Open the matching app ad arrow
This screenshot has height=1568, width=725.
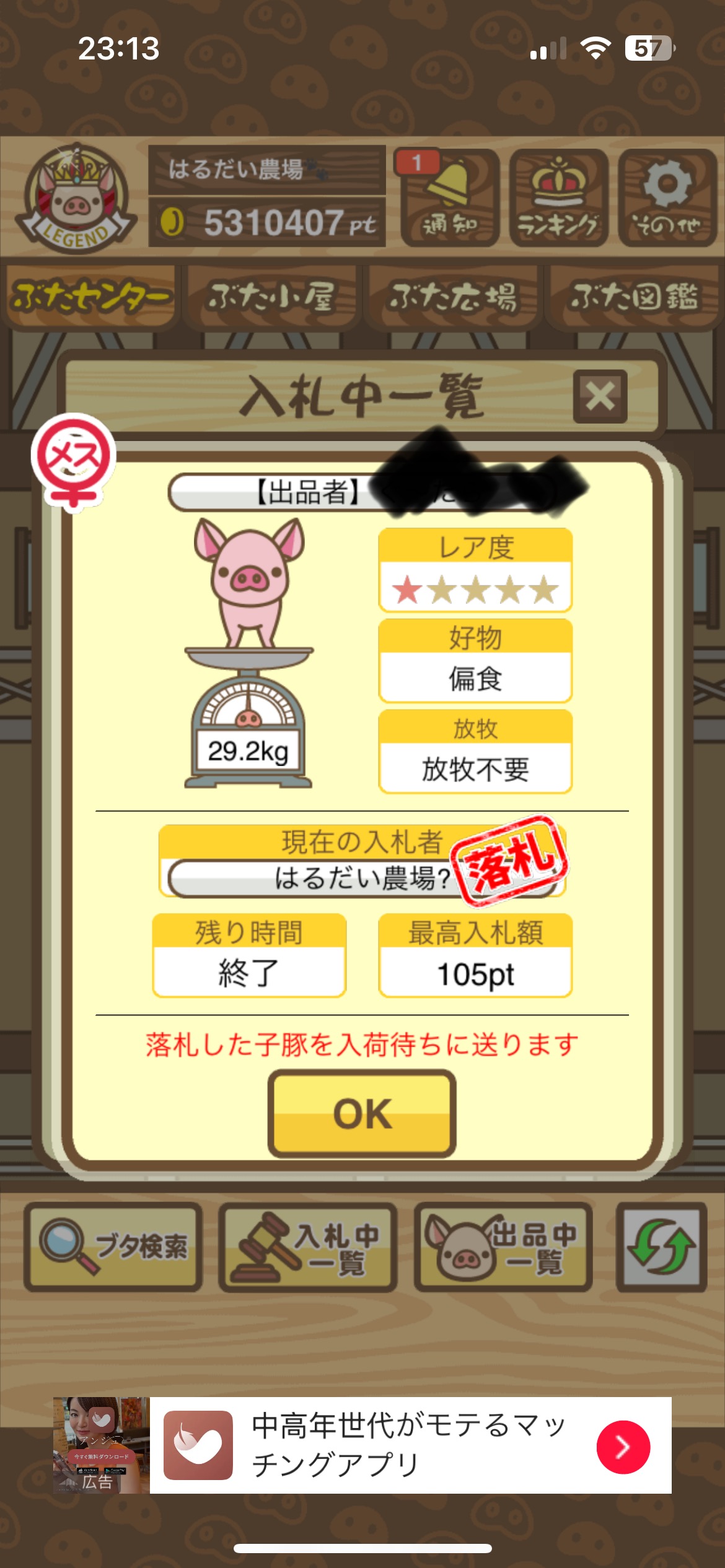(x=623, y=1447)
